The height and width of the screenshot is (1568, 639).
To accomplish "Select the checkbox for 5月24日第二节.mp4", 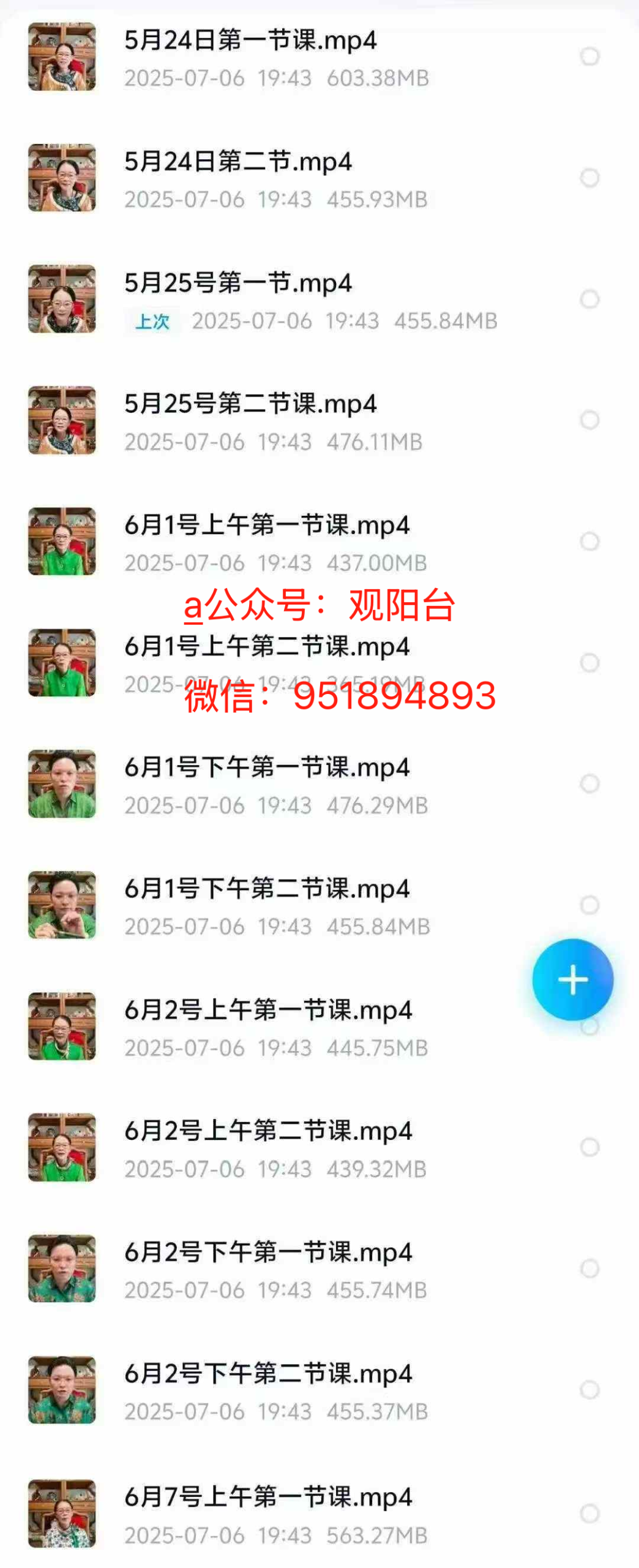I will 589,178.
